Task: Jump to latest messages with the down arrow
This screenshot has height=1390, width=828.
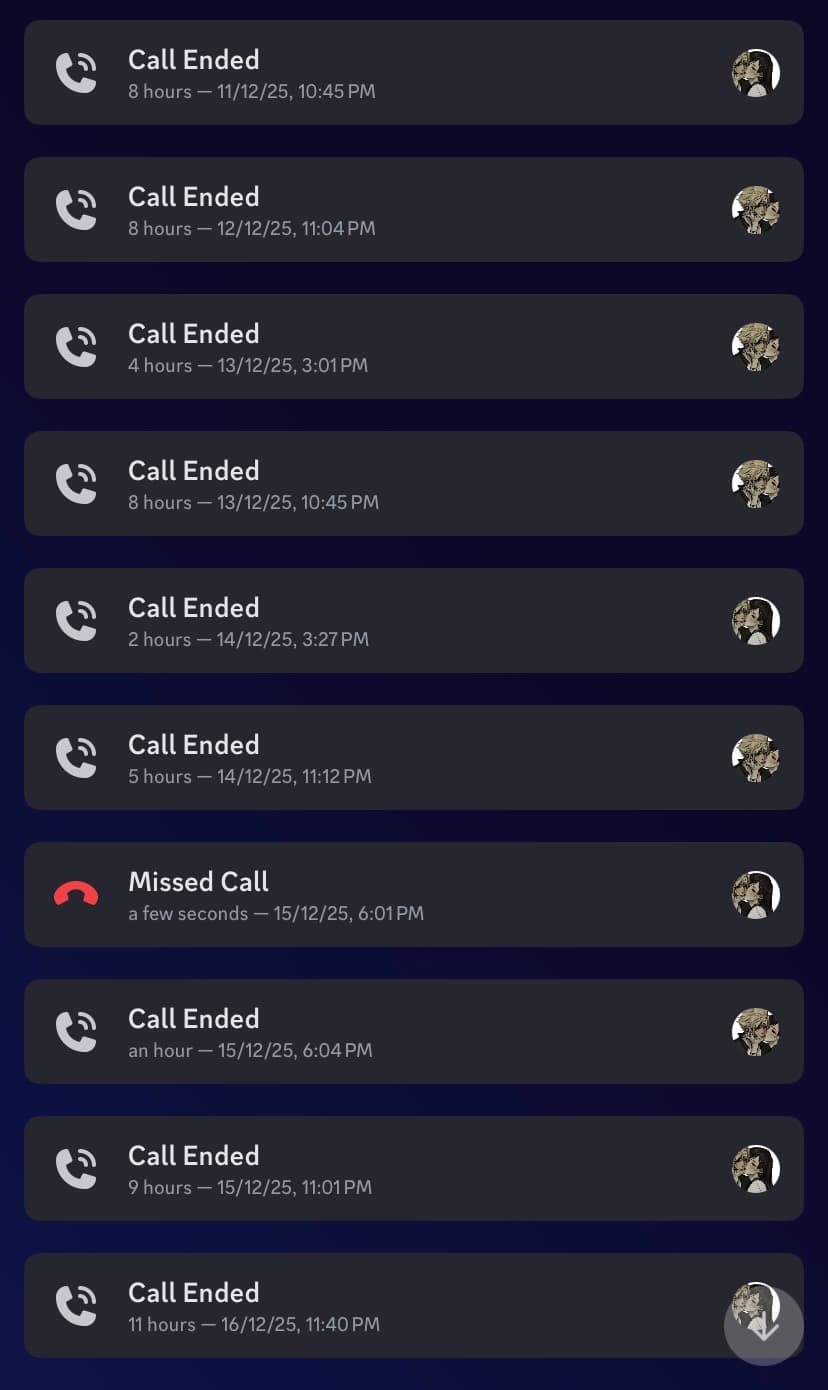Action: tap(763, 1326)
